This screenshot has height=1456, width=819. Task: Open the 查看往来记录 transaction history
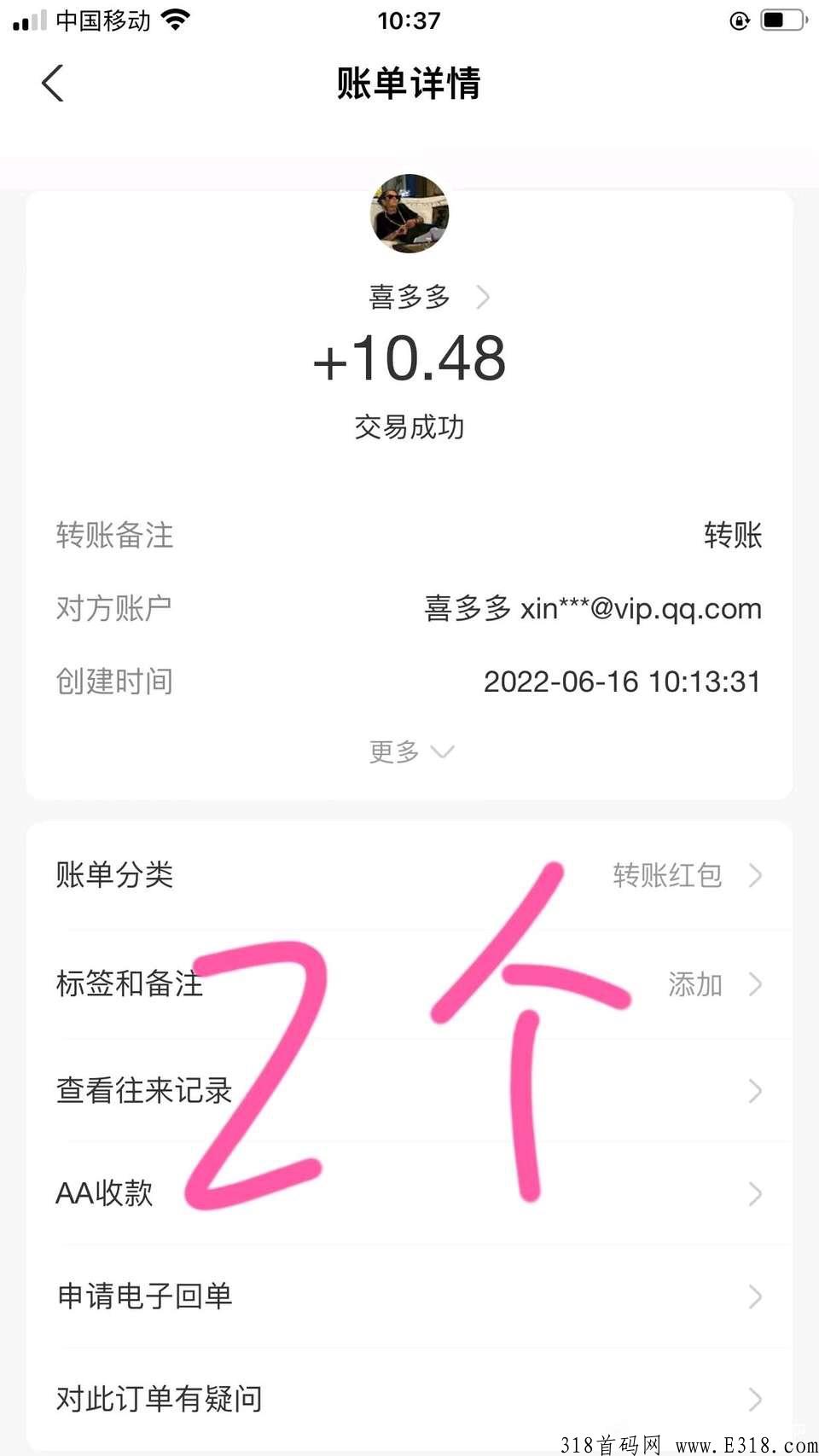[409, 1091]
